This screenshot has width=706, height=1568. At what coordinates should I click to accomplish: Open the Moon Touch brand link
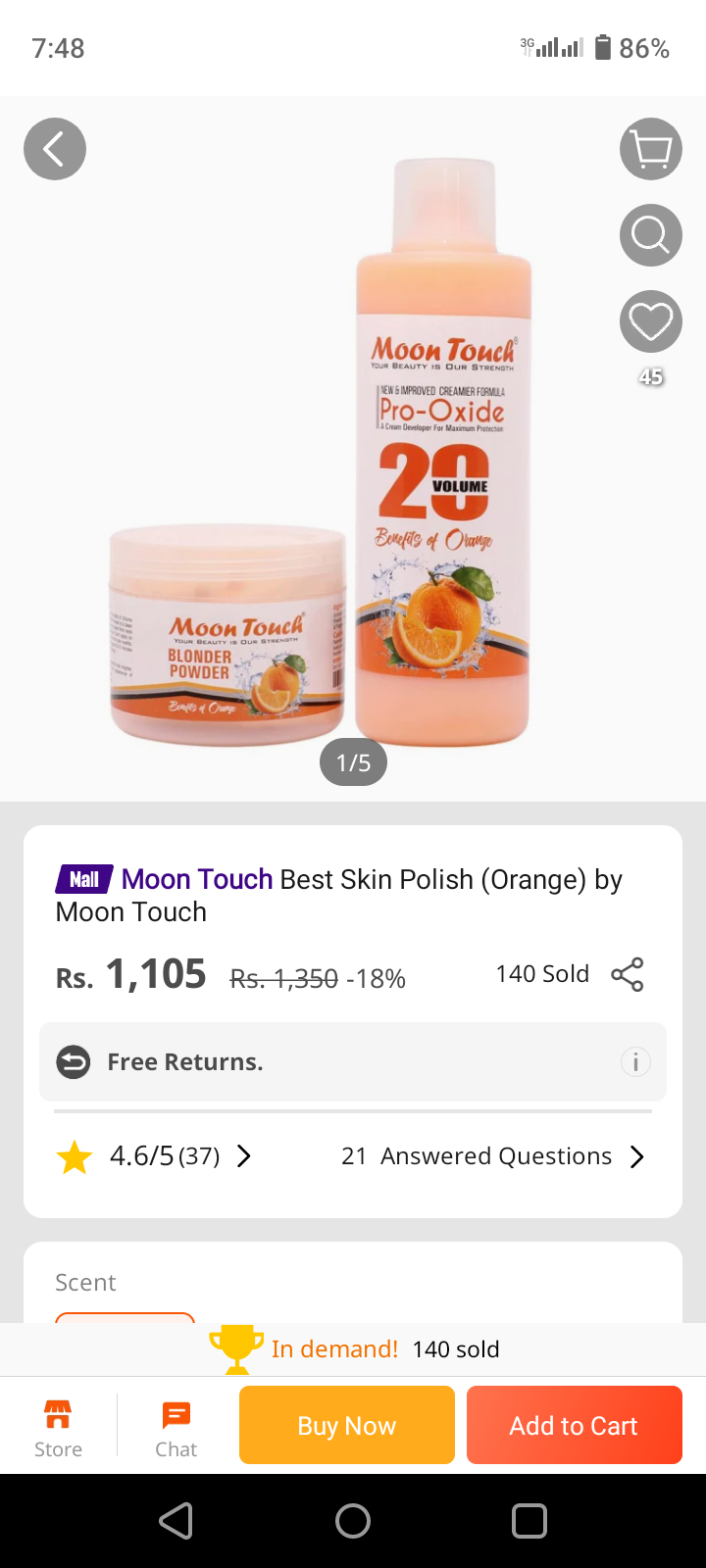196,879
